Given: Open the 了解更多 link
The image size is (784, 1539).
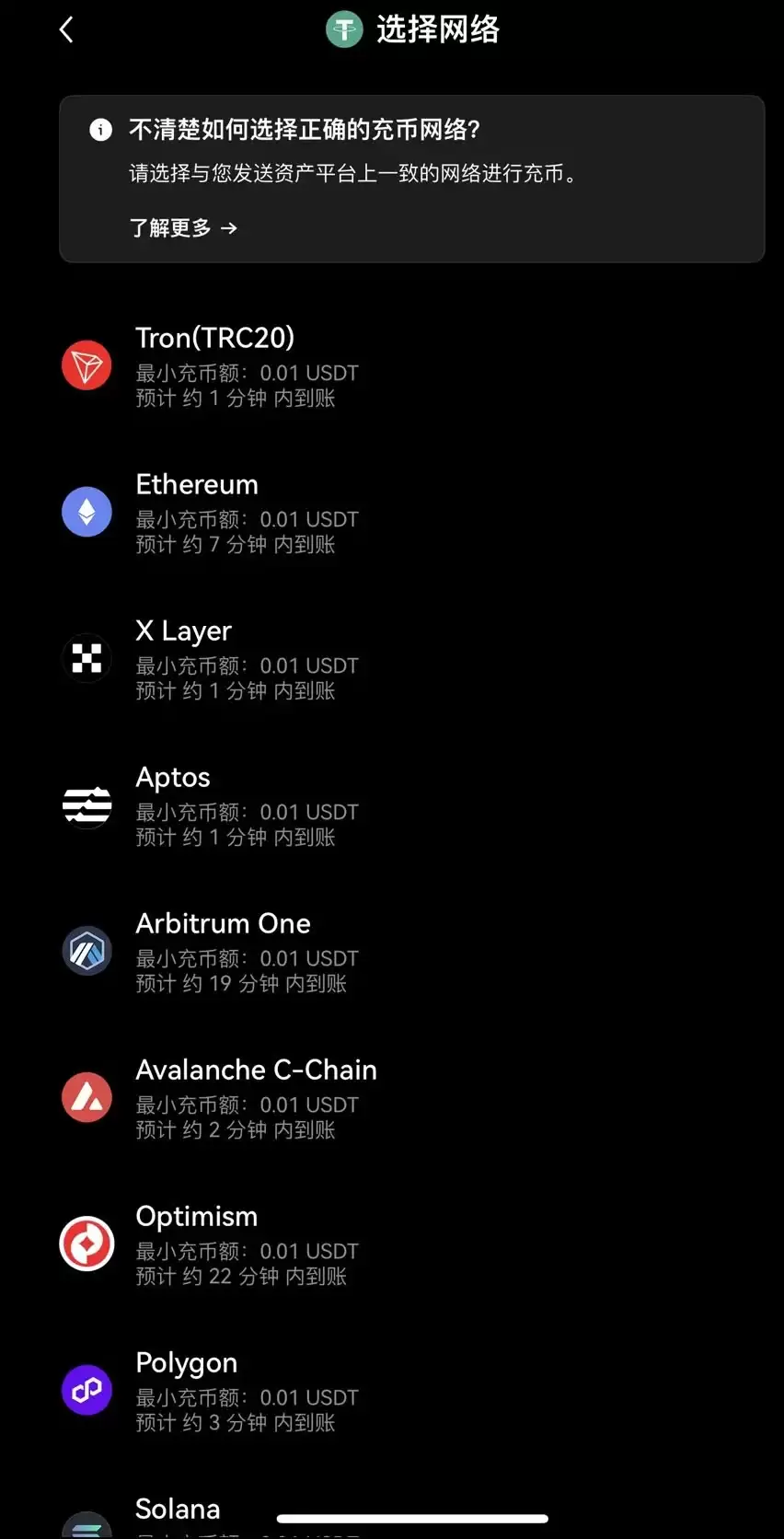Looking at the screenshot, I should point(183,227).
